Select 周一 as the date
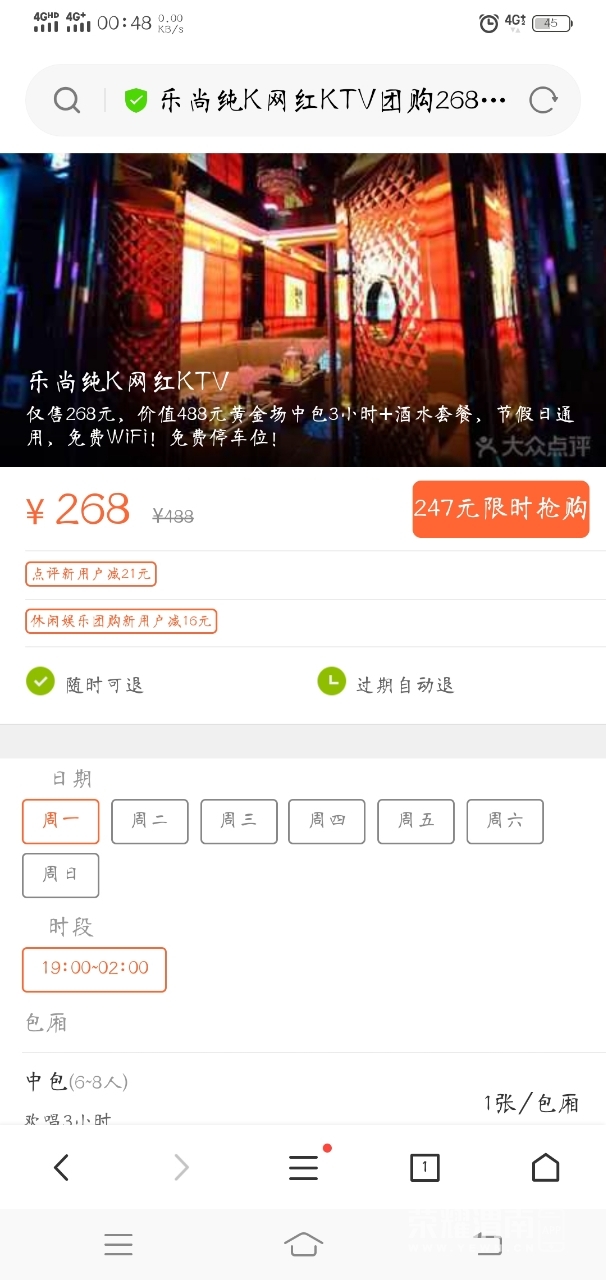The height and width of the screenshot is (1280, 606). 61,821
